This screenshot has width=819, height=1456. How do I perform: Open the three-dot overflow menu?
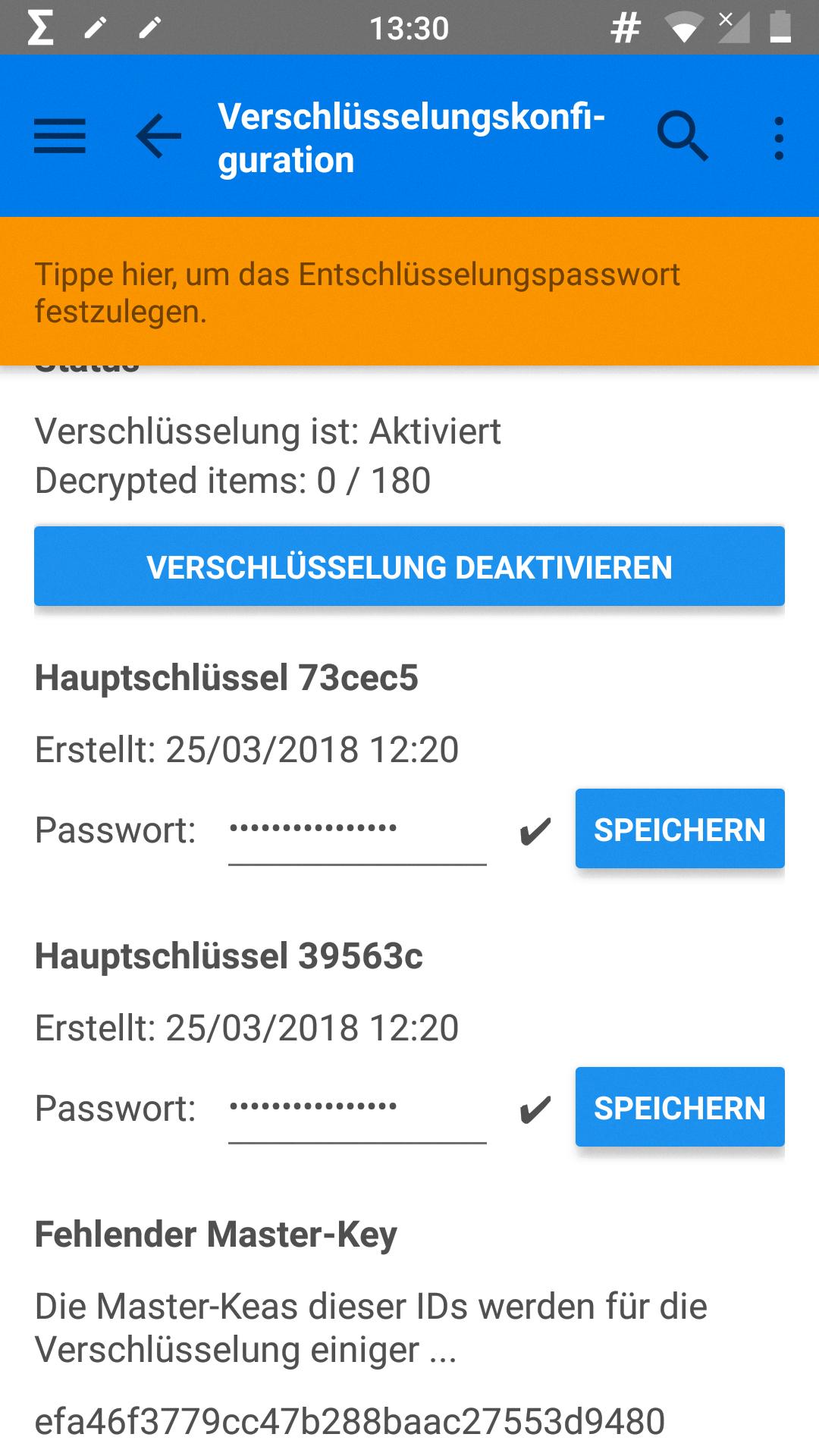pyautogui.click(x=778, y=138)
